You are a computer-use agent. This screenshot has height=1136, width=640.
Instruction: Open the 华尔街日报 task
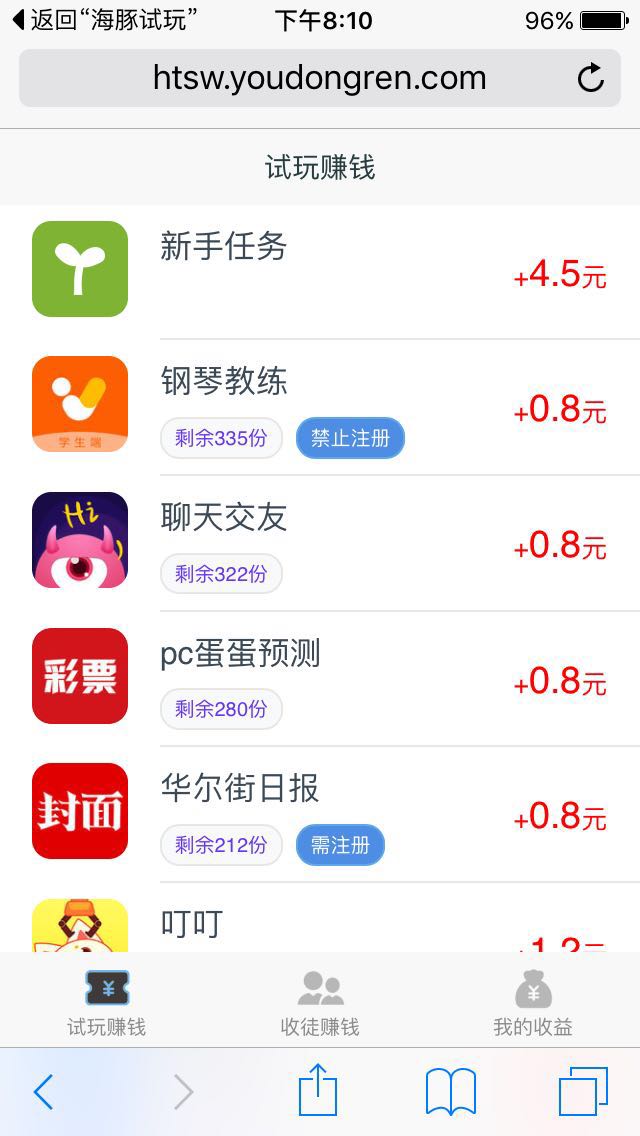click(x=320, y=813)
